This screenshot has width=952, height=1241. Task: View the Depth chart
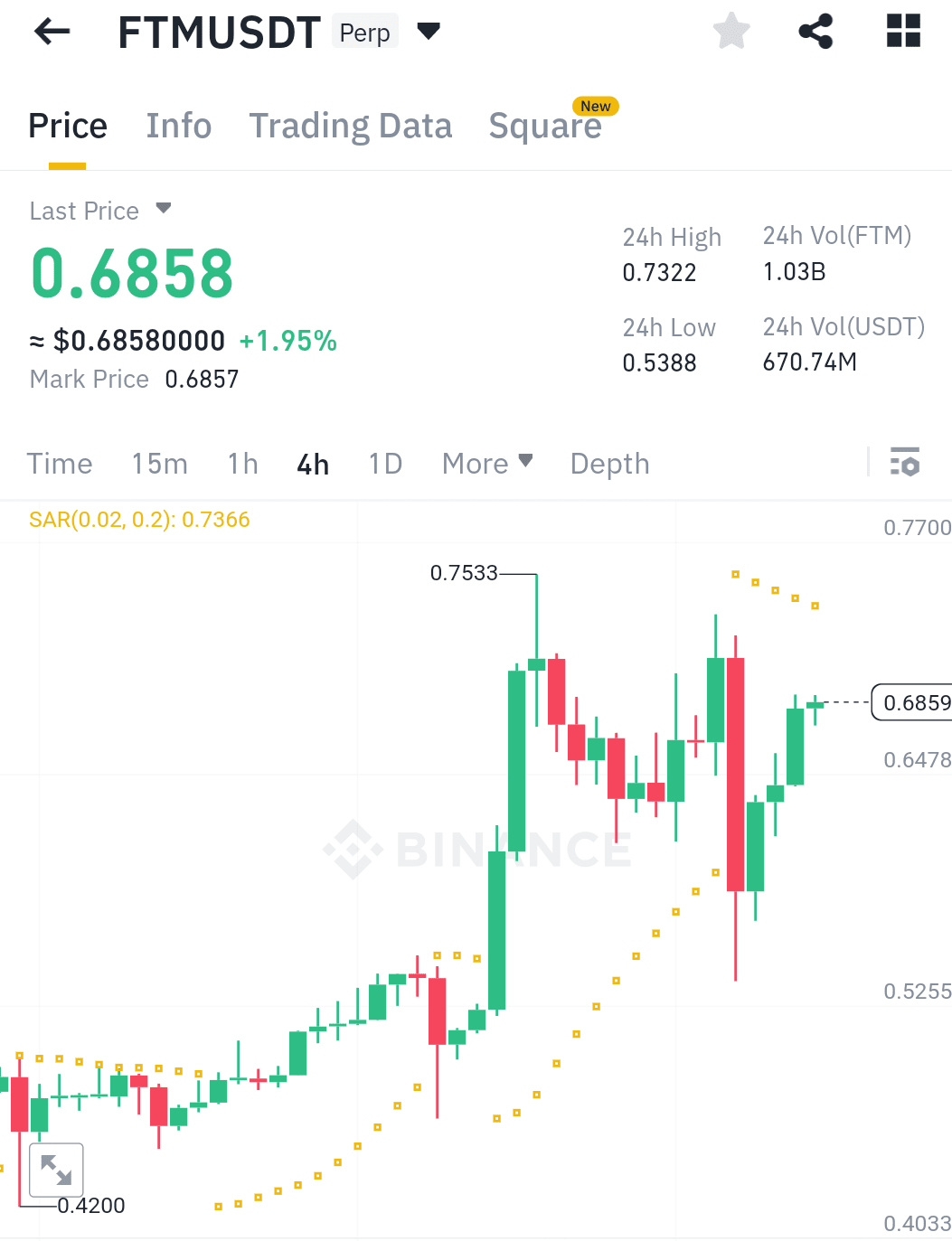pos(609,463)
